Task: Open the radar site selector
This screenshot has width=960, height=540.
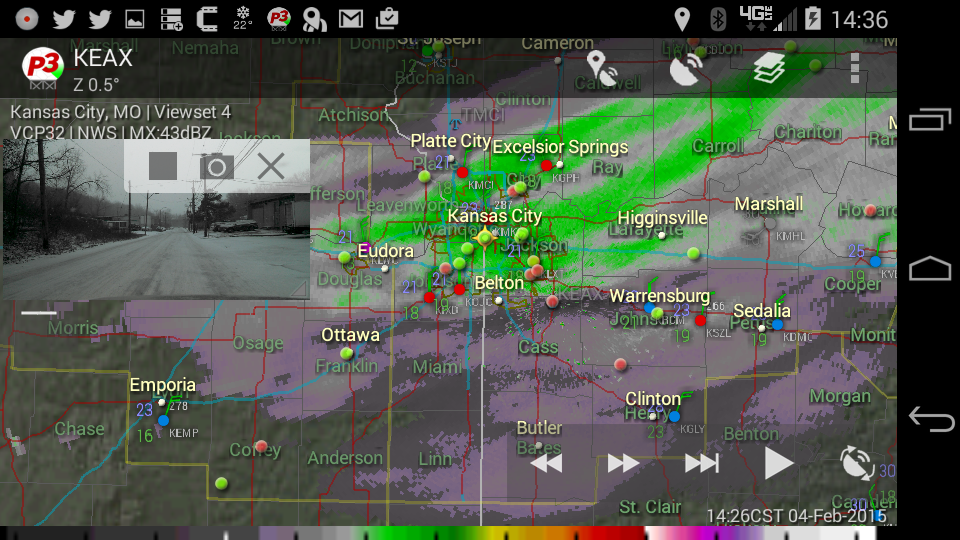Action: 686,68
